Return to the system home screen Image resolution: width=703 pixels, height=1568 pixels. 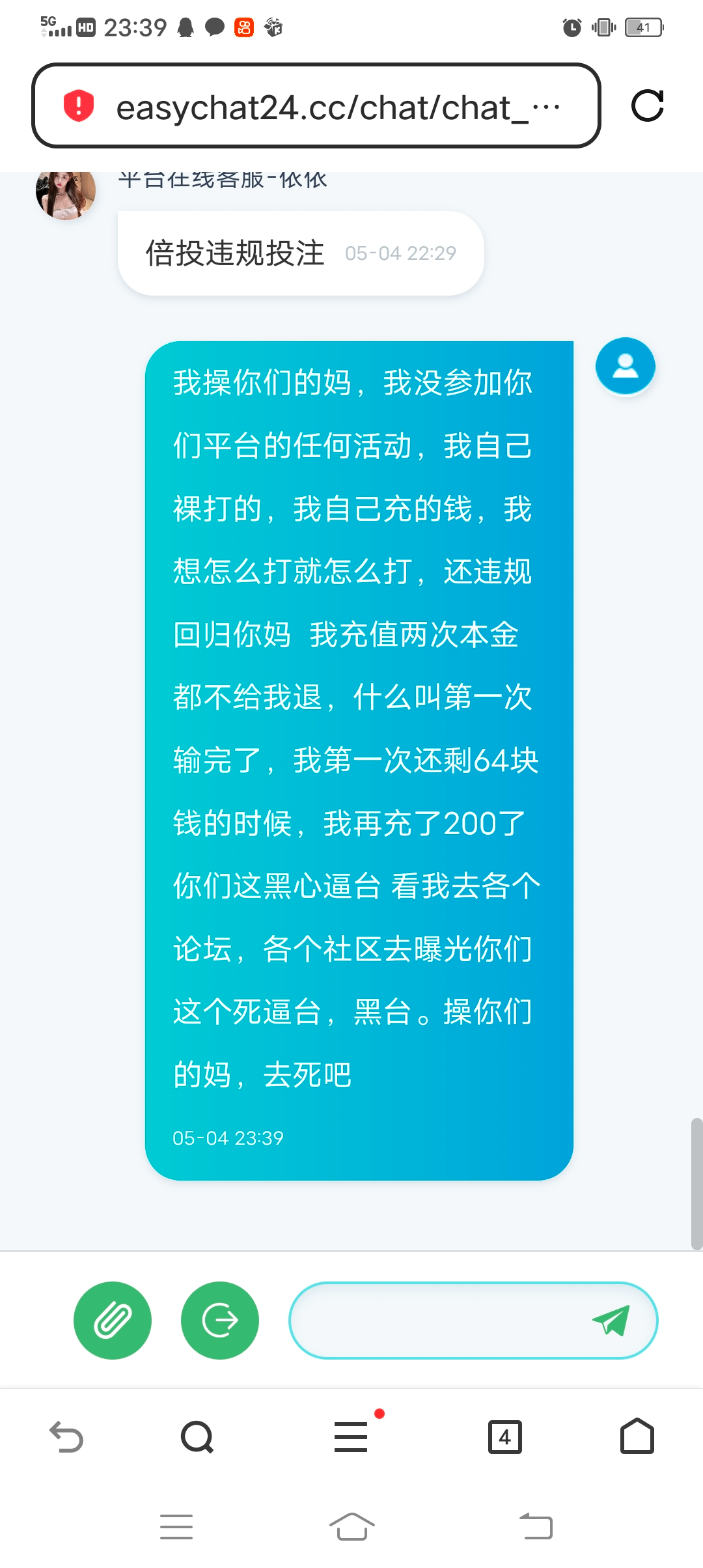351,1526
